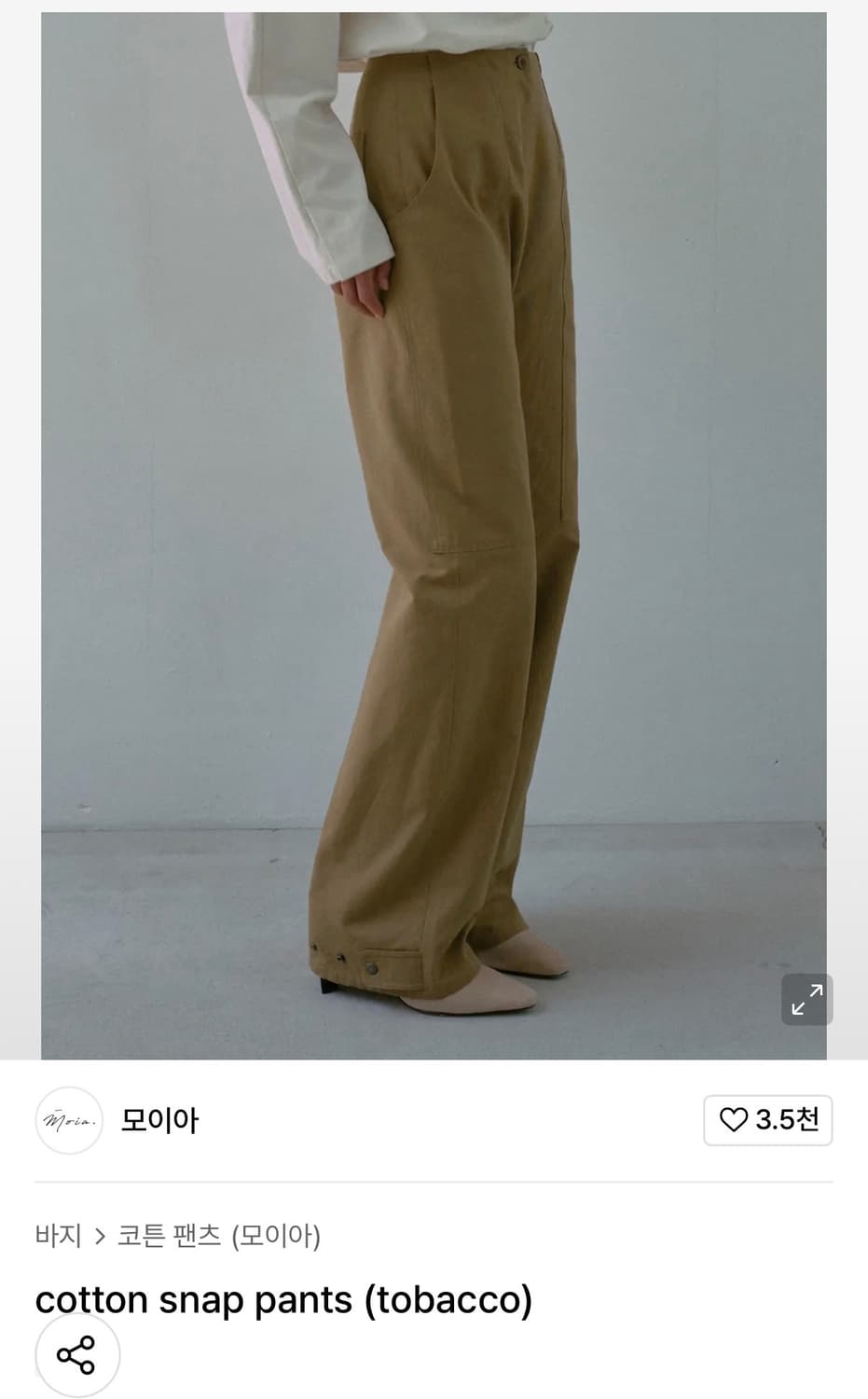Navigate to 코튼 팬츠 (모이아) breadcrumb entry

point(220,1235)
